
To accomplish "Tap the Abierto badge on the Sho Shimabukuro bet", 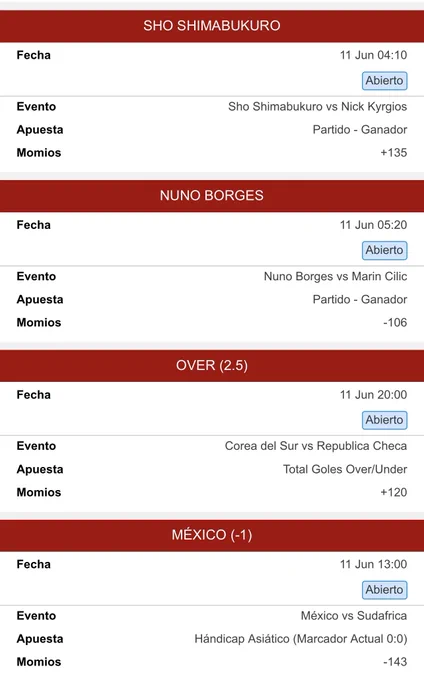I will [x=385, y=81].
